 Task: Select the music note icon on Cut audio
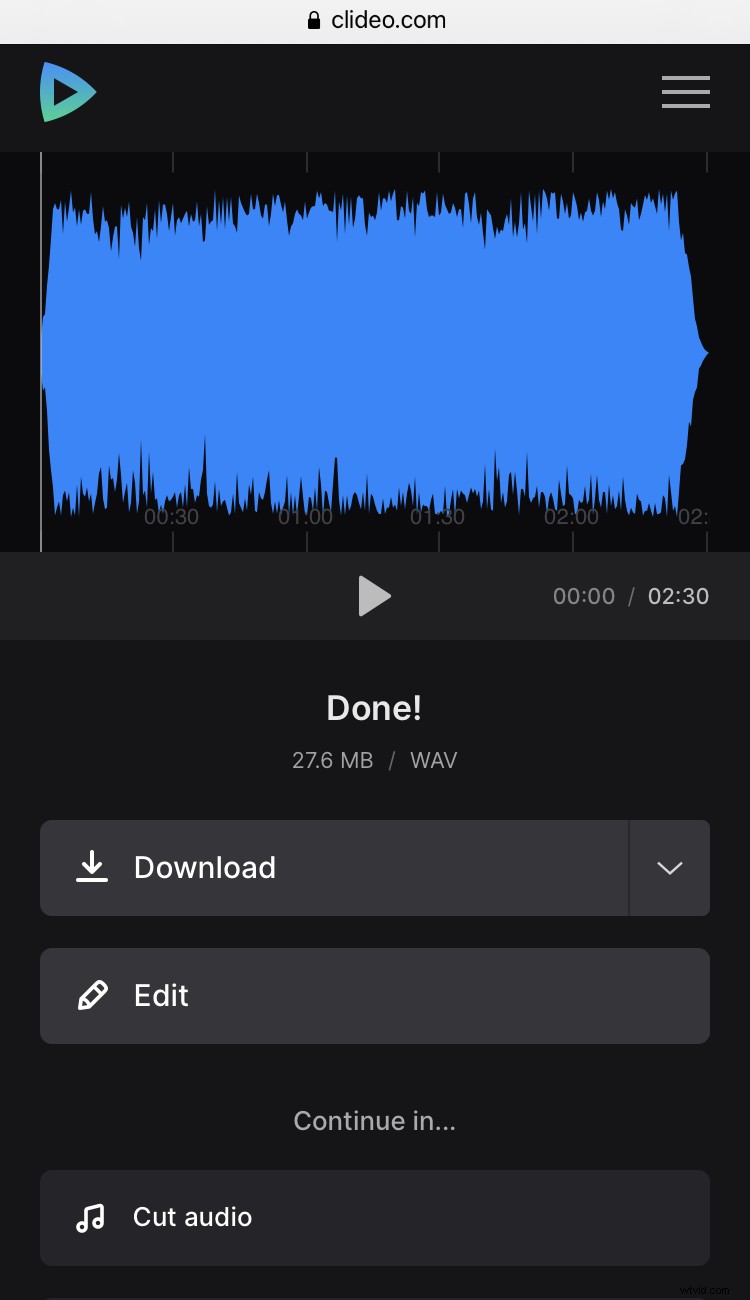point(91,1218)
